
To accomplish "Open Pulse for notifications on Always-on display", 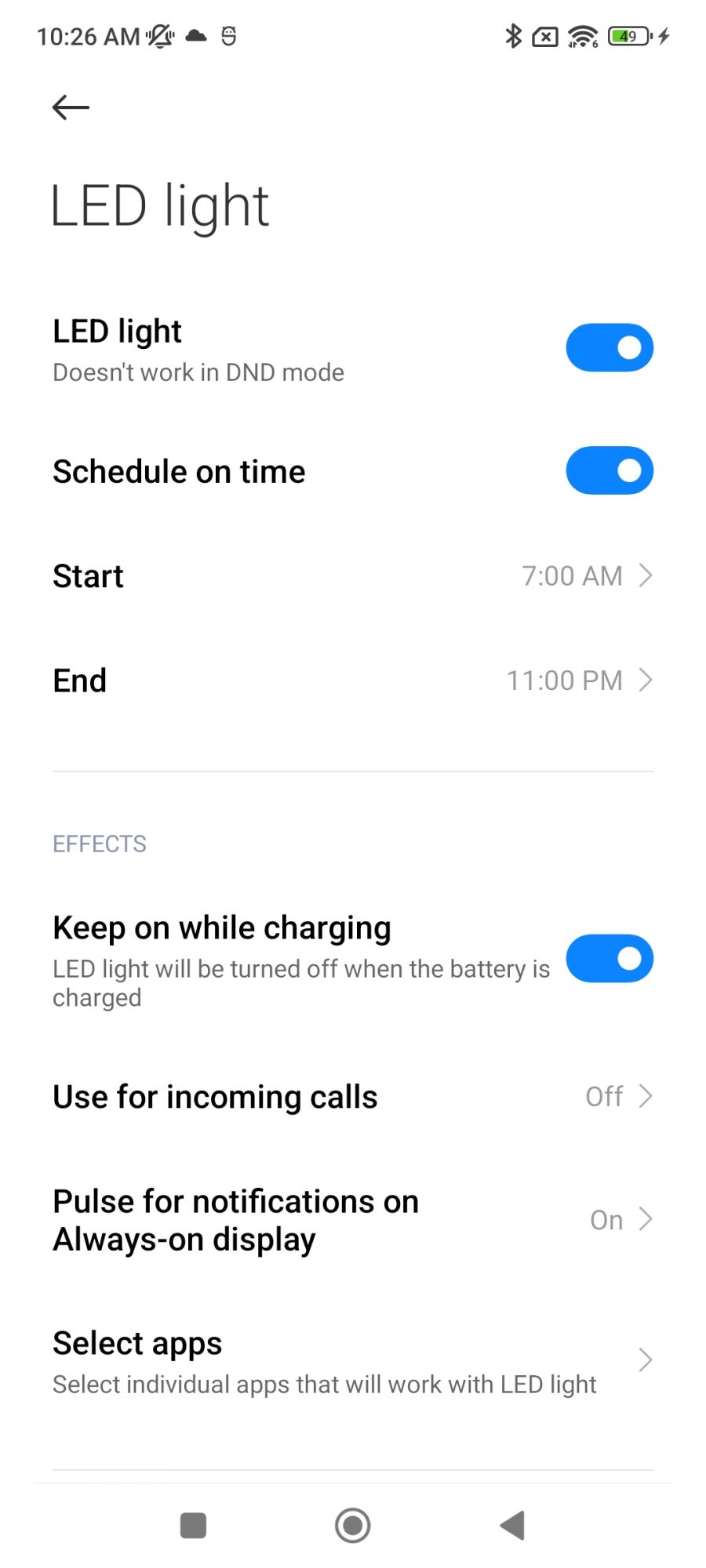I will click(353, 1220).
